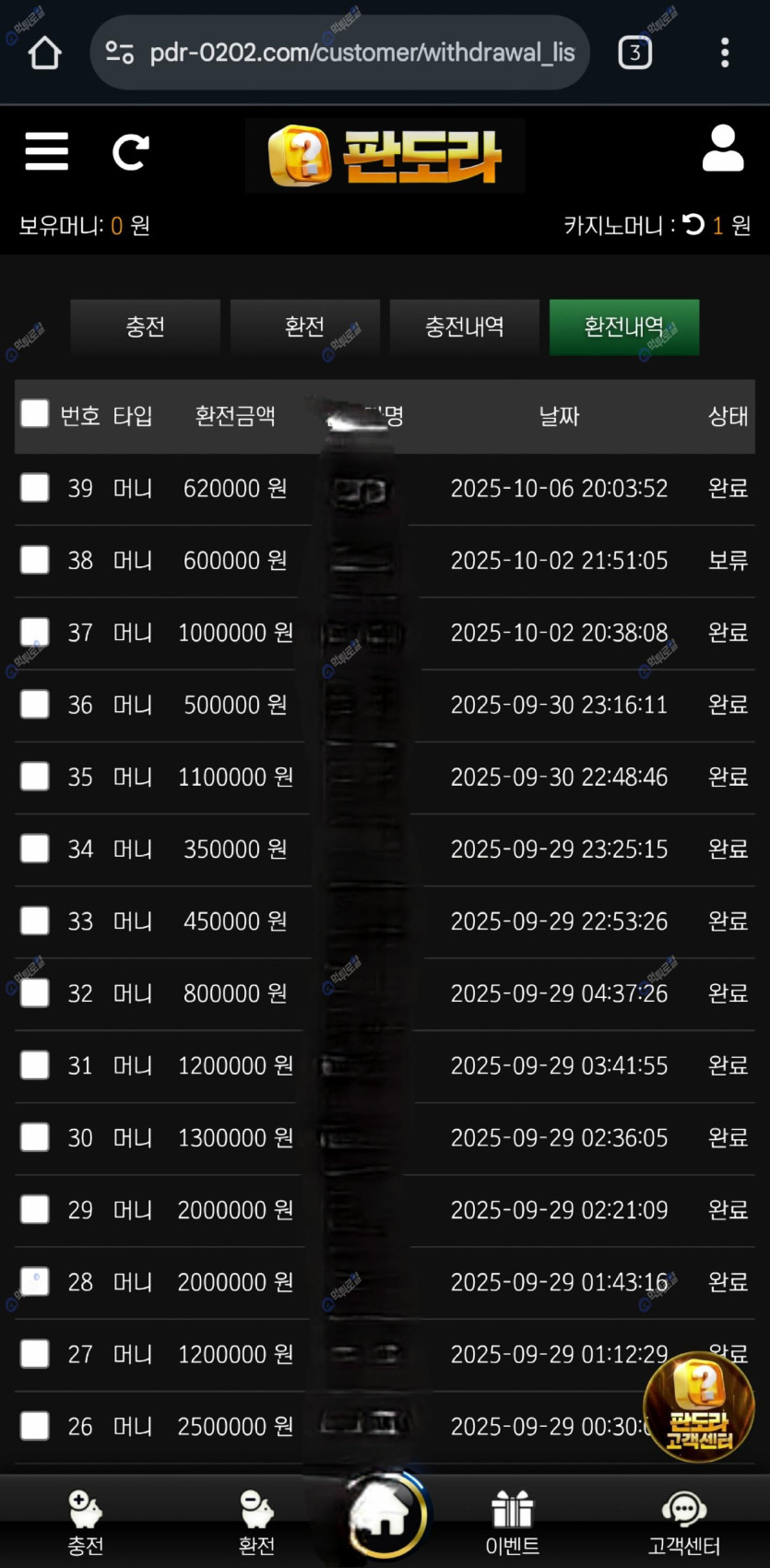This screenshot has width=770, height=1568.
Task: Refresh casino money balance icon
Action: click(693, 224)
